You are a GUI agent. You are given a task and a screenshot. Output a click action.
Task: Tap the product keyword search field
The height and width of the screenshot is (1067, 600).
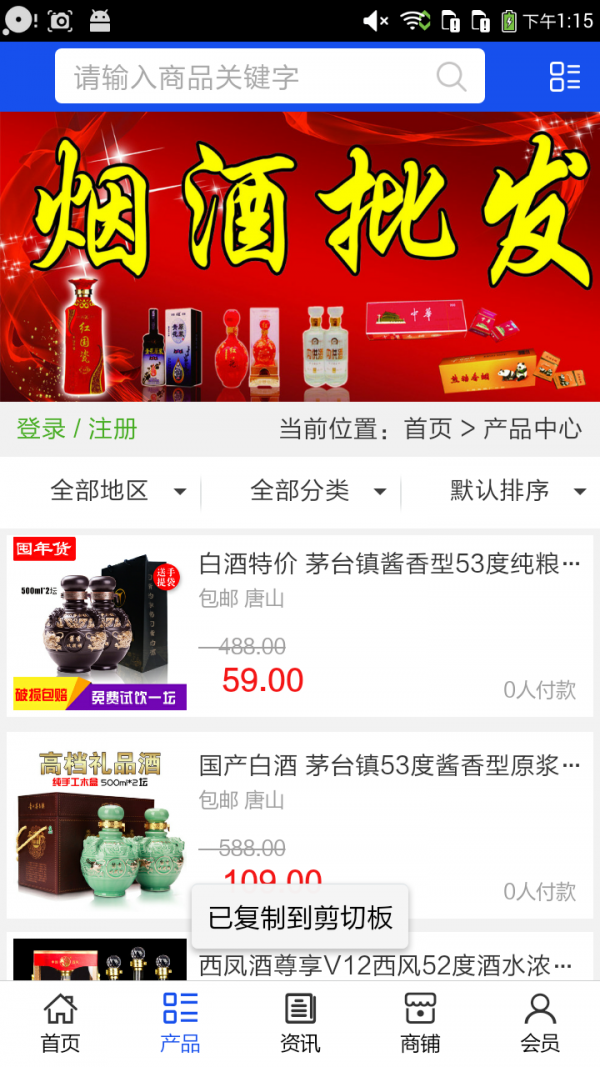pyautogui.click(x=250, y=77)
